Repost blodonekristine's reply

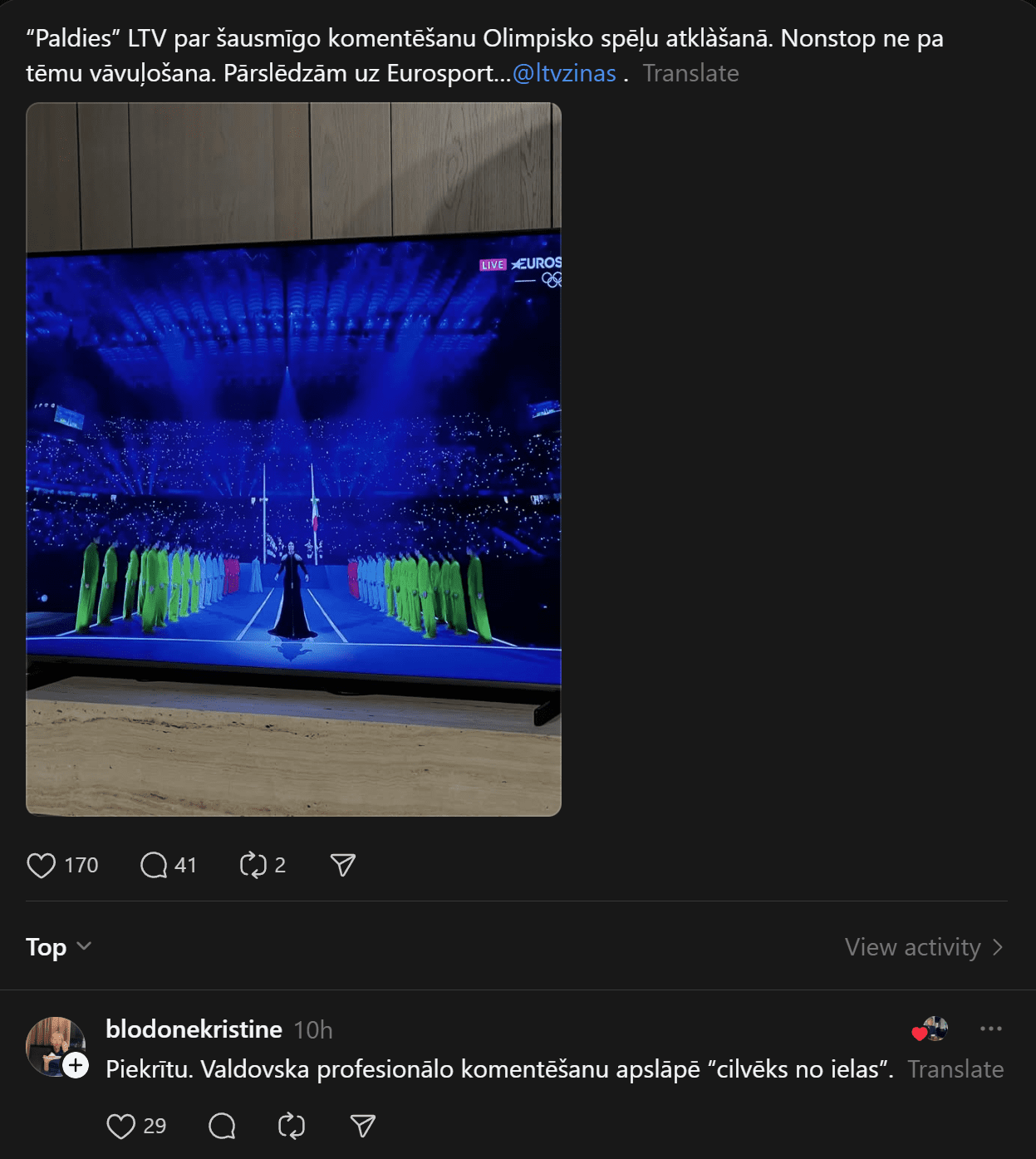[292, 1126]
